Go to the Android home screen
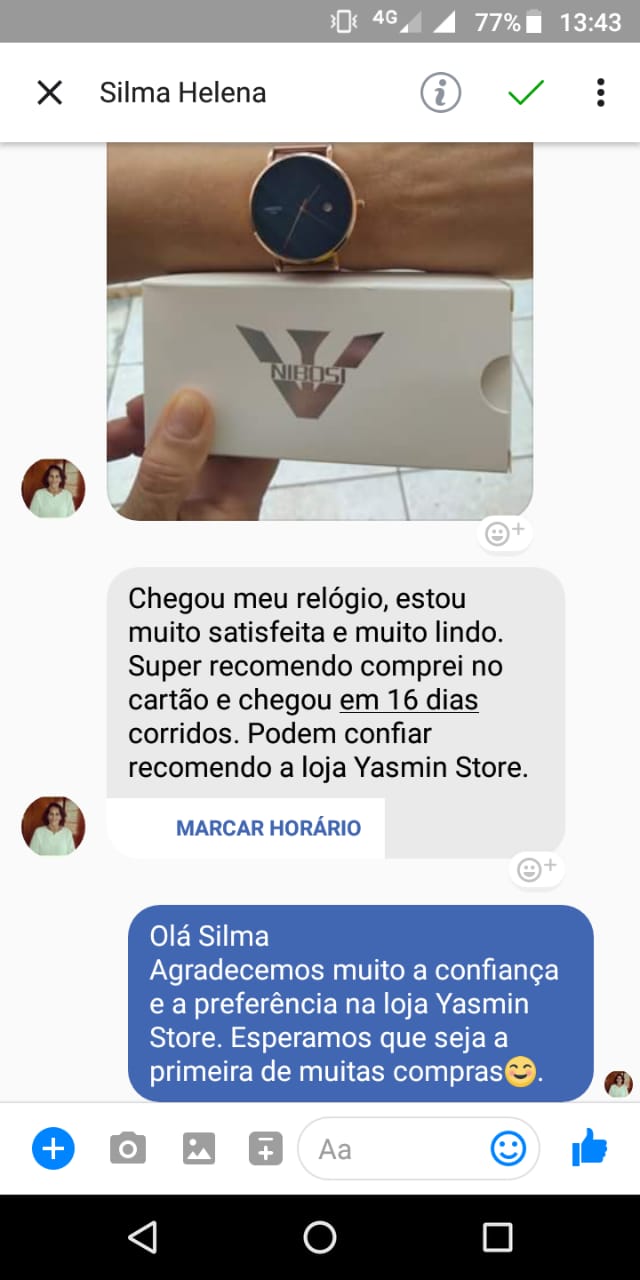 pos(320,1237)
